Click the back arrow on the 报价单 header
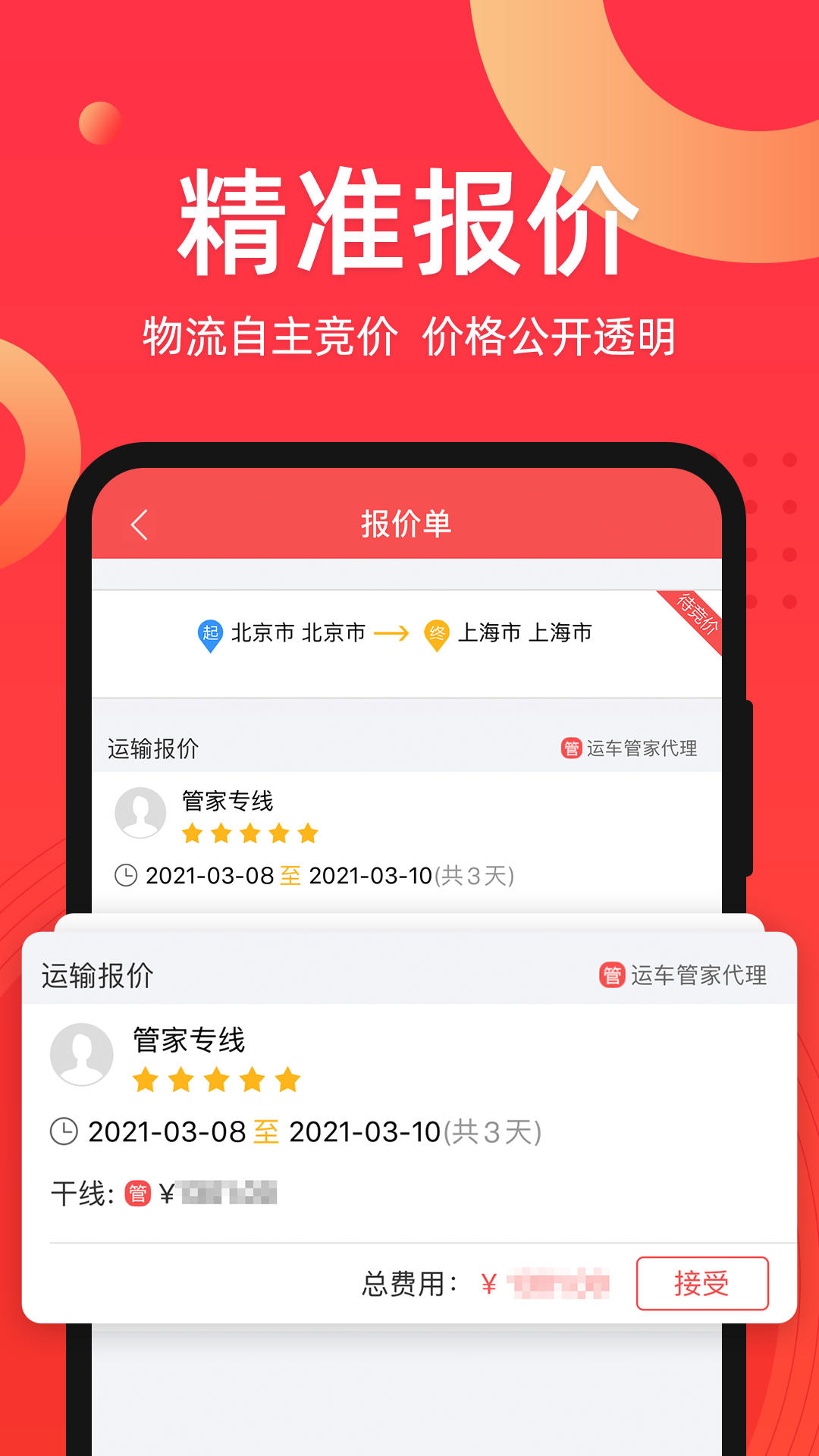819x1456 pixels. point(139,525)
